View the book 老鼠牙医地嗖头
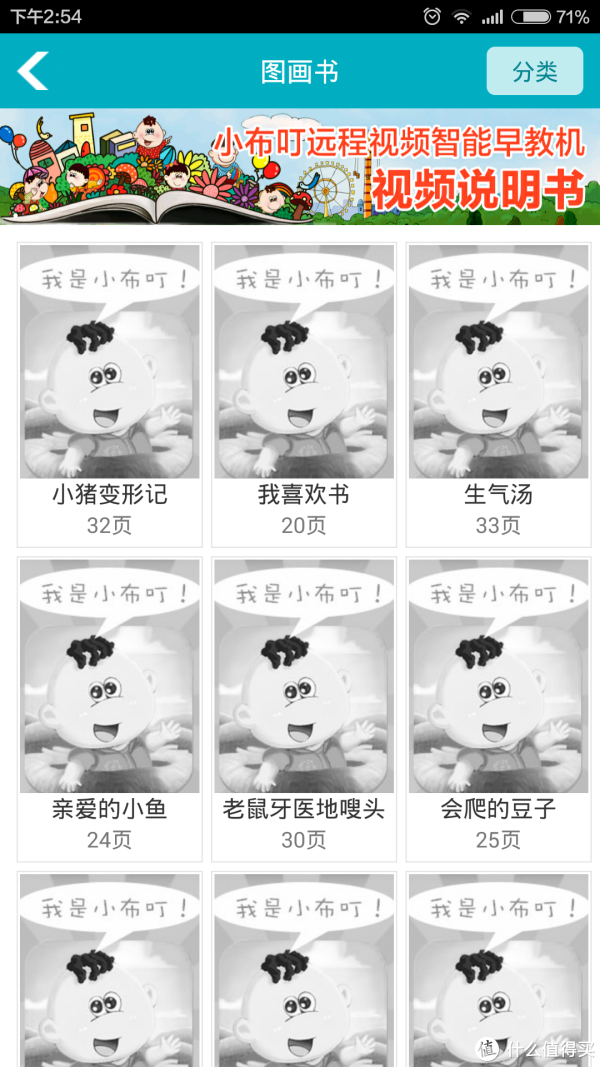This screenshot has width=600, height=1067. (303, 708)
